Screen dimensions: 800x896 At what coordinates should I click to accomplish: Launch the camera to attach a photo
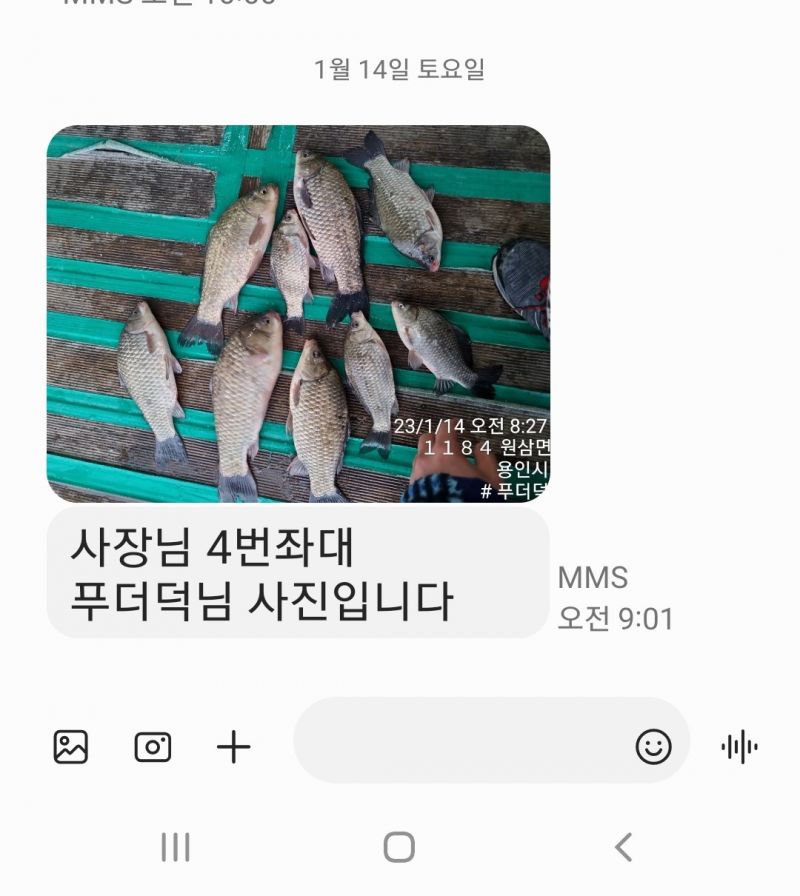pos(153,747)
